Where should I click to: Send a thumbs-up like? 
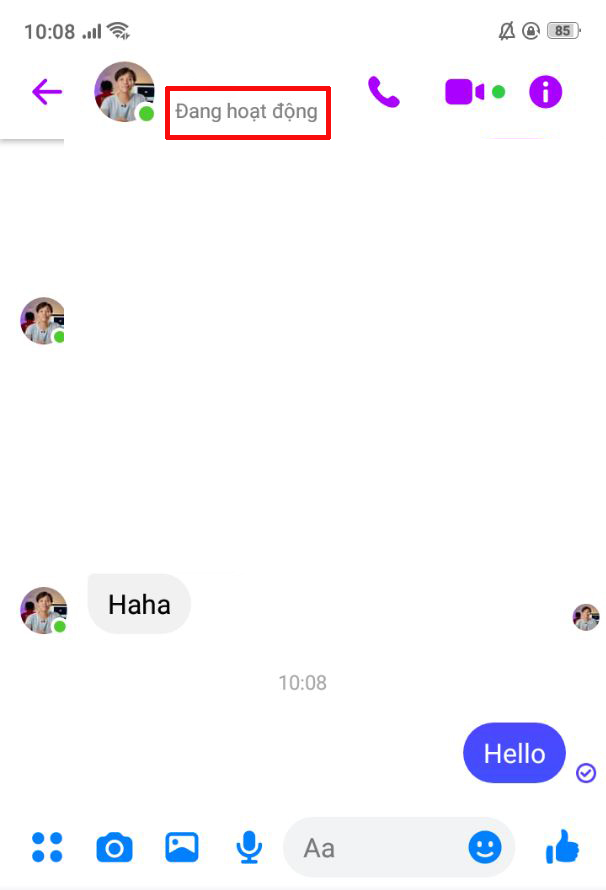tap(562, 847)
